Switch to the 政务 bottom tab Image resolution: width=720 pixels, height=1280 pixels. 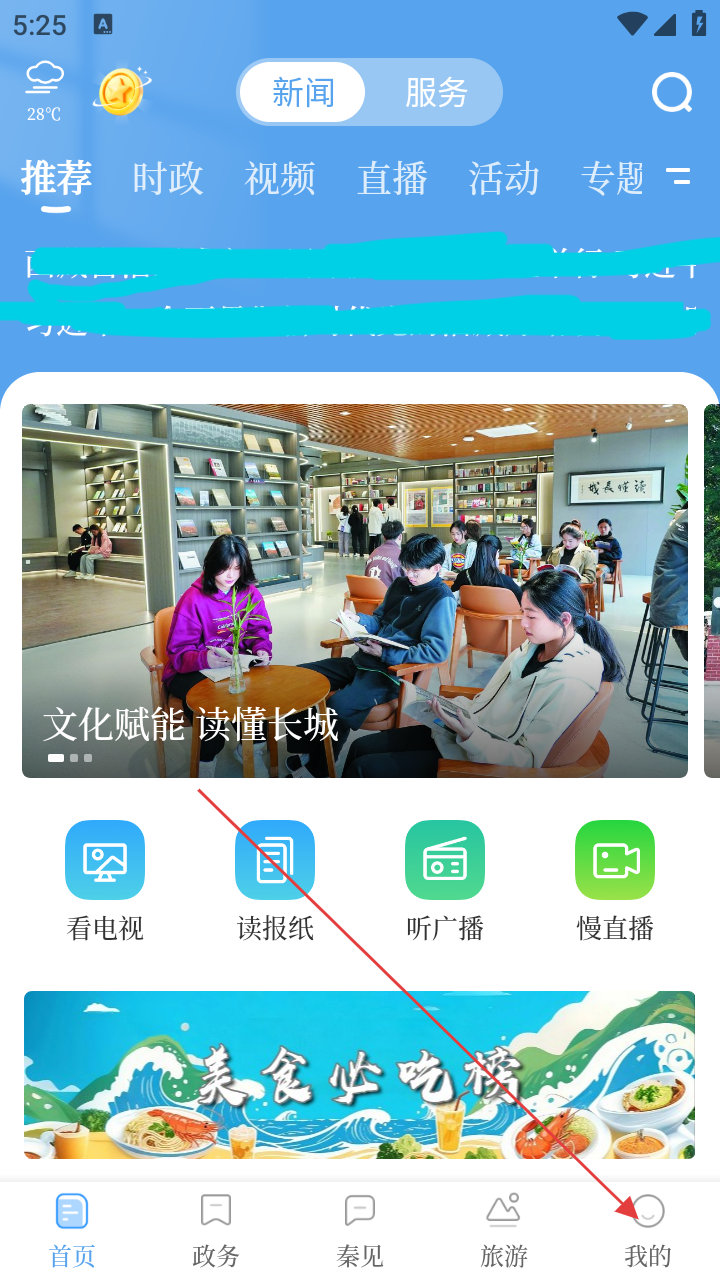(216, 1231)
